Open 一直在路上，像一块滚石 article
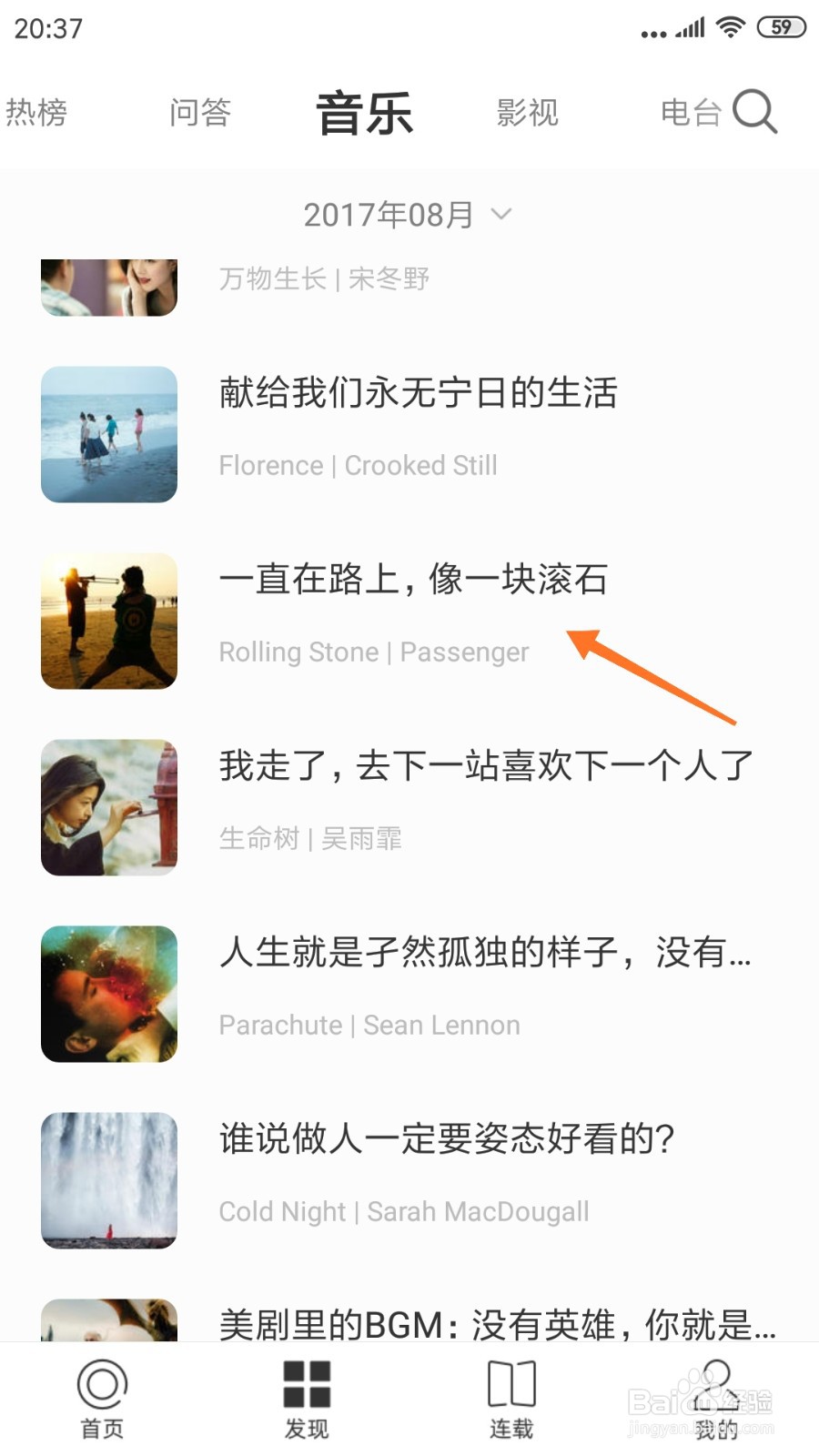Viewport: 819px width, 1456px height. pyautogui.click(x=412, y=580)
